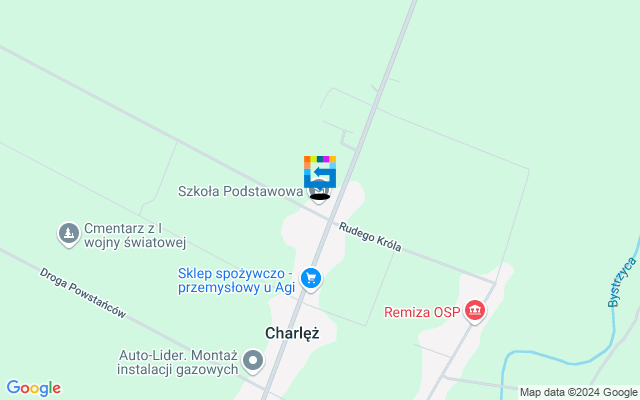Select Sklep spożywczo-przemysłowy u Agi shop pin
Viewport: 640px width, 400px height.
tap(312, 278)
